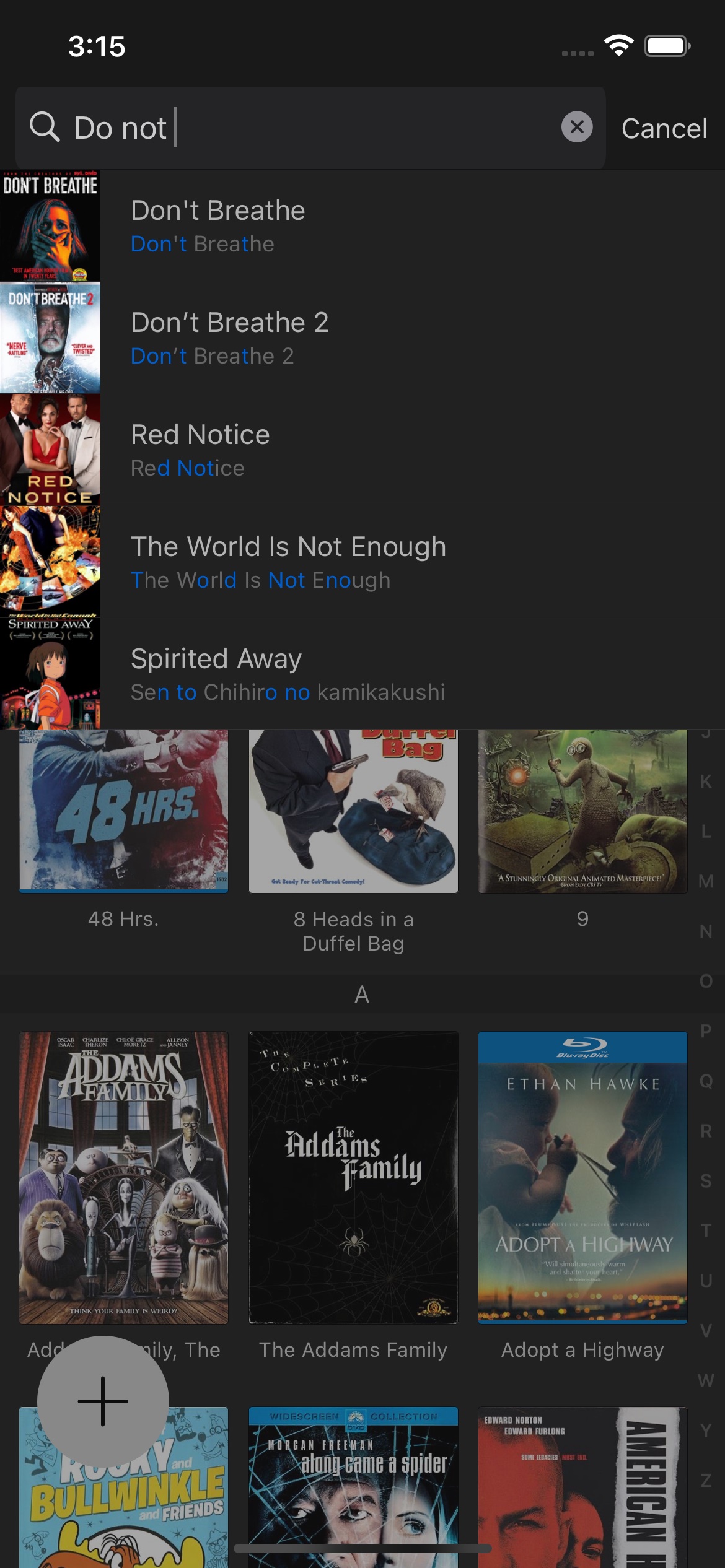This screenshot has height=1568, width=725.
Task: Open The Addams Family complete series cover
Action: tap(353, 1177)
